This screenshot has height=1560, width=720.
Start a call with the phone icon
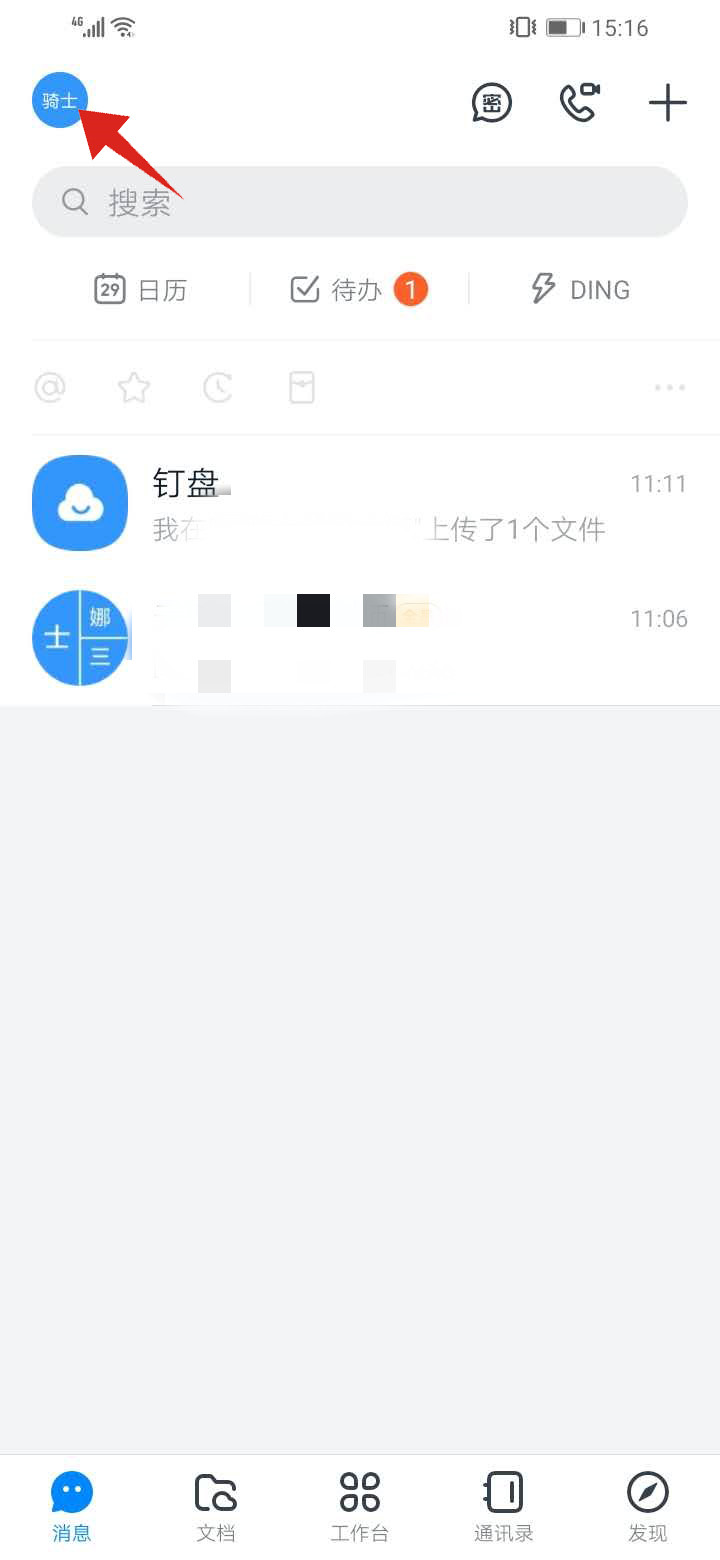(x=580, y=102)
